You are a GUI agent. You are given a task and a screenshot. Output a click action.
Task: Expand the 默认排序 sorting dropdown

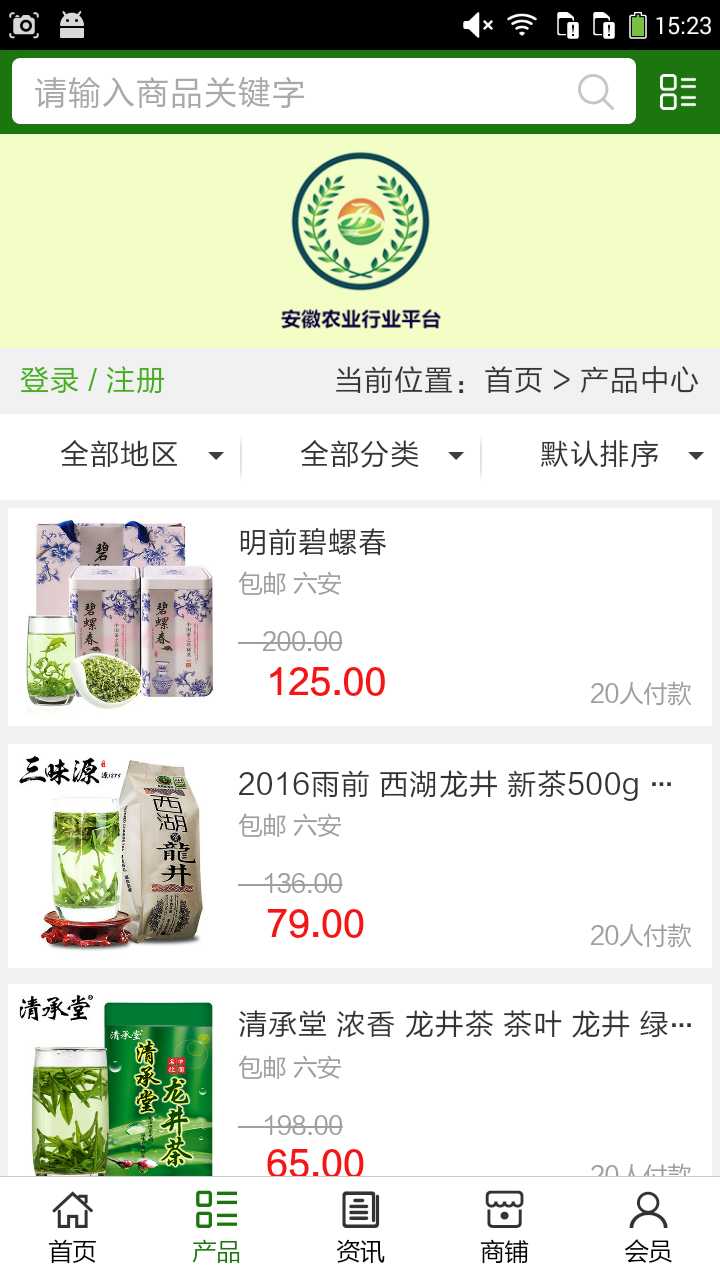(x=620, y=456)
